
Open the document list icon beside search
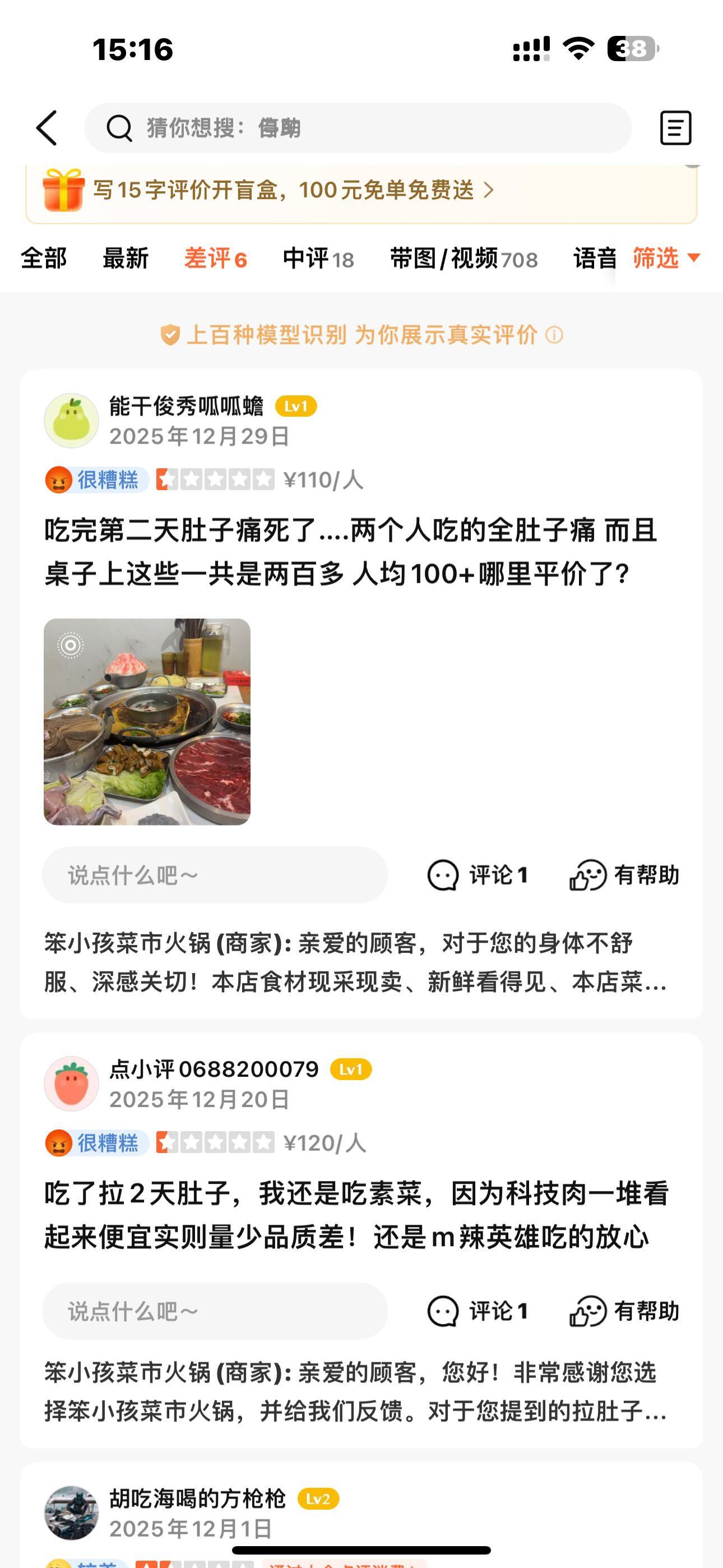tap(675, 128)
